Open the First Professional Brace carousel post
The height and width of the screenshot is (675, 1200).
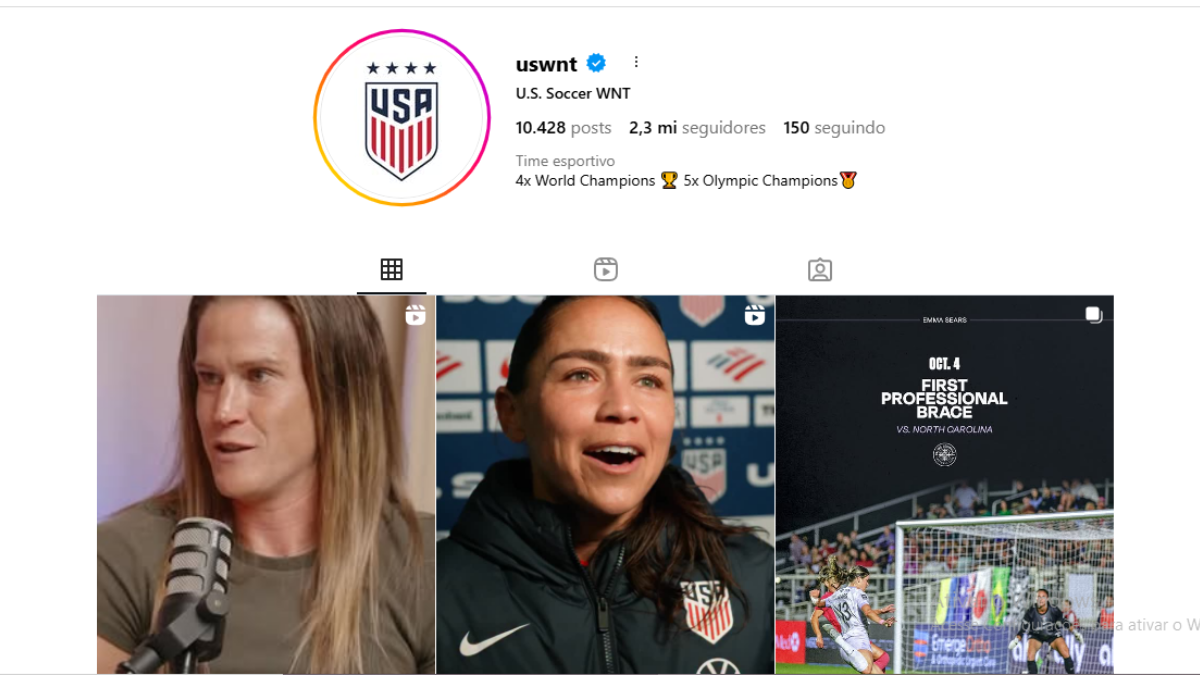[x=944, y=484]
